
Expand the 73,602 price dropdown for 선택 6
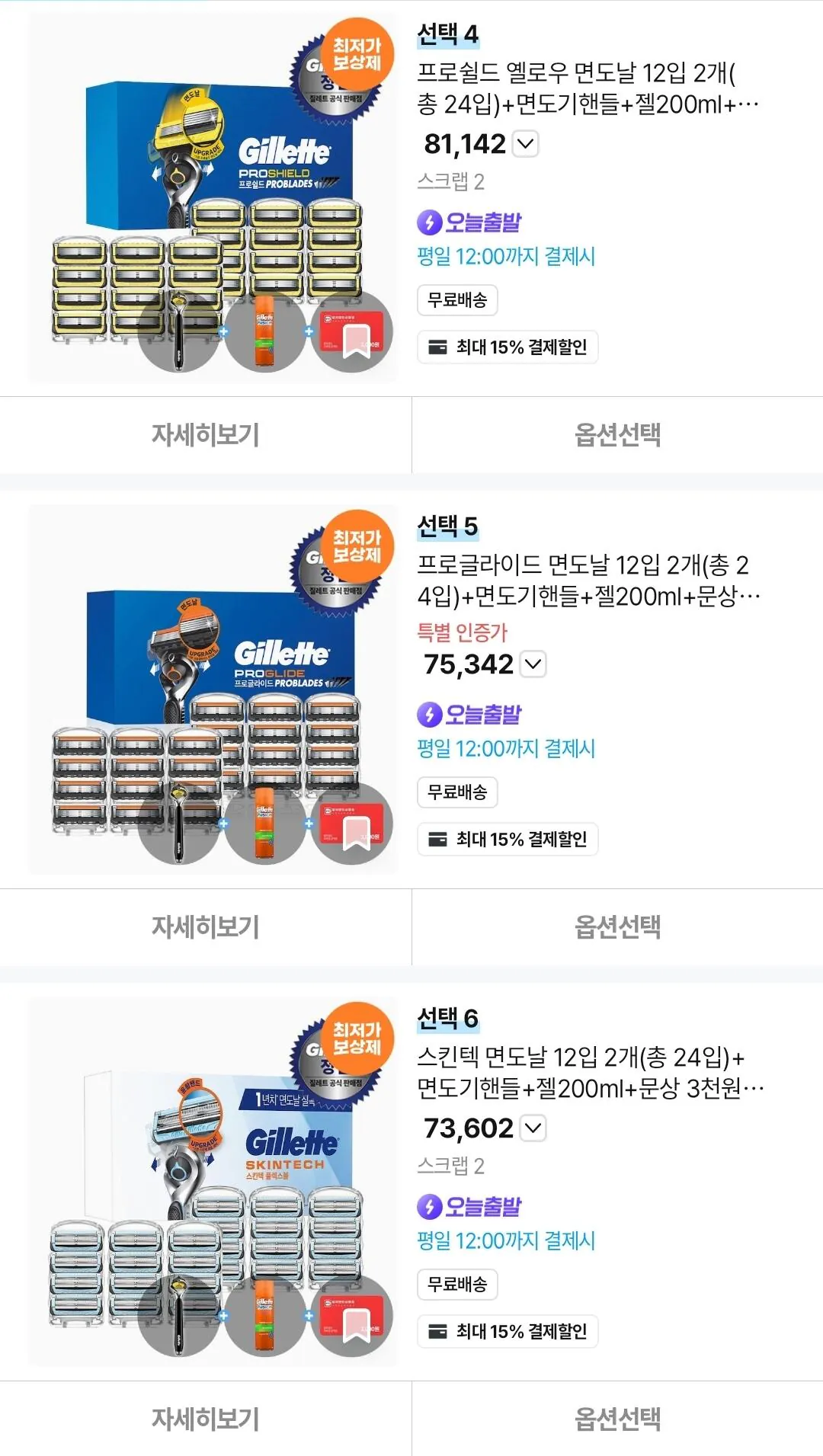coord(533,1128)
